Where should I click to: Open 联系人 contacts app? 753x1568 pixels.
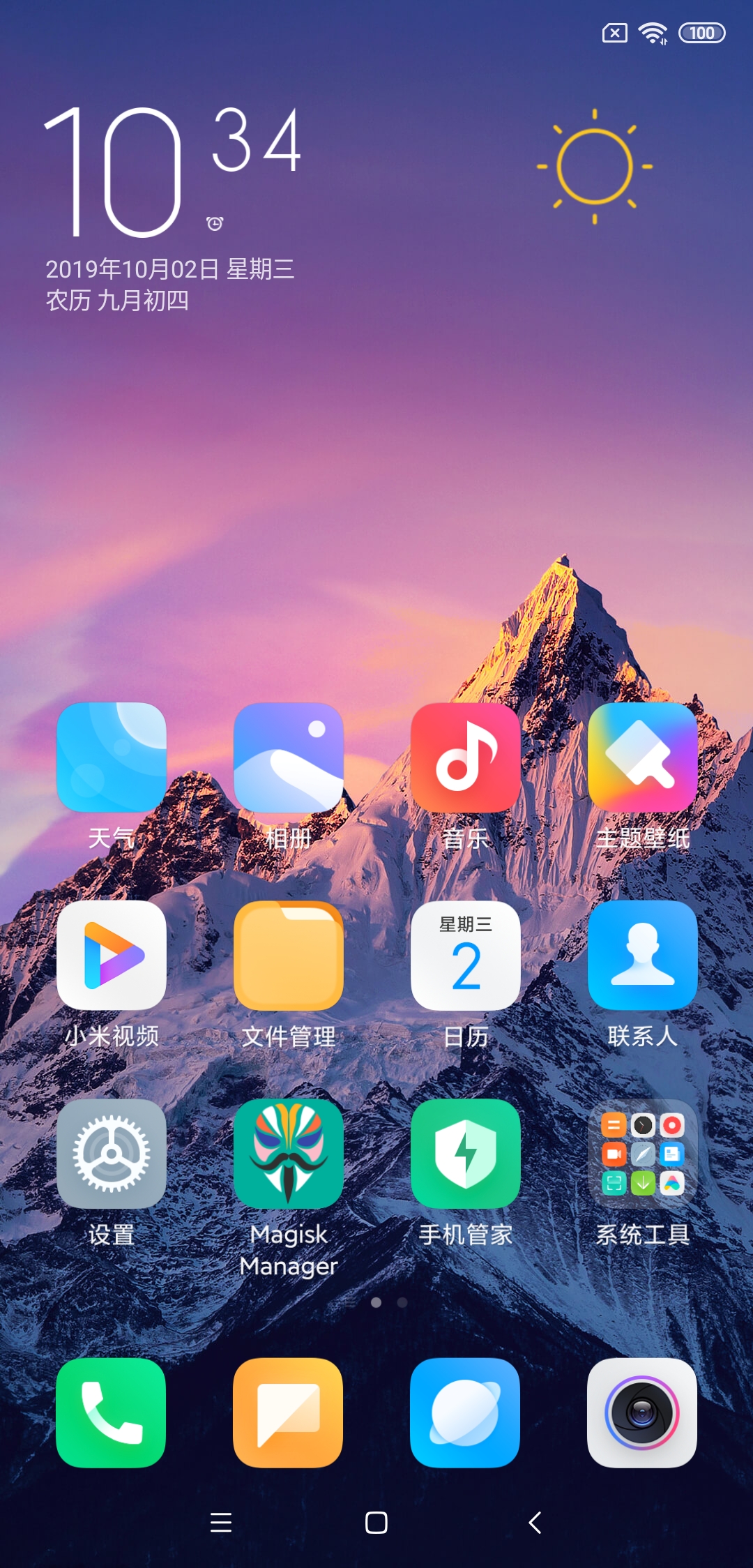pos(643,956)
